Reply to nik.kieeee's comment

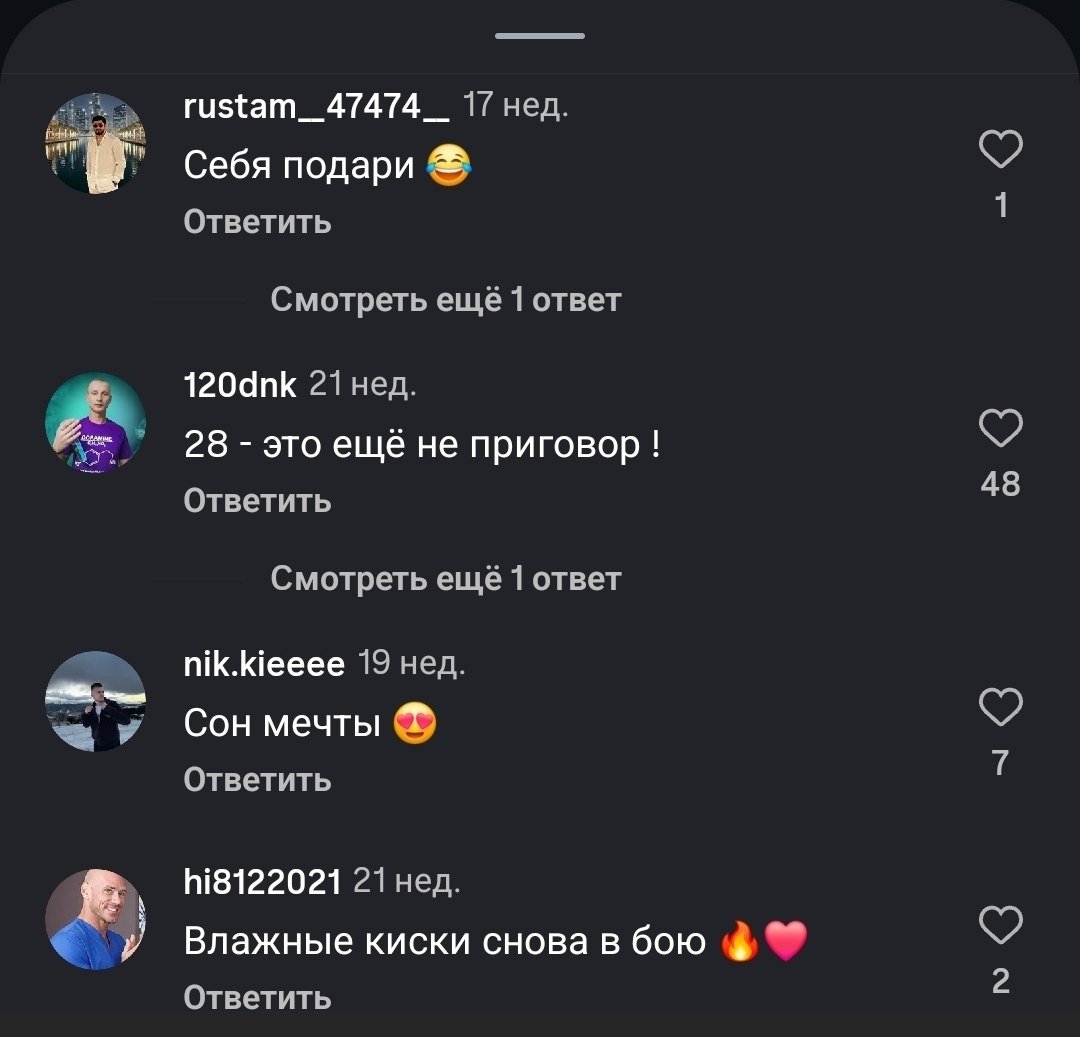point(257,779)
